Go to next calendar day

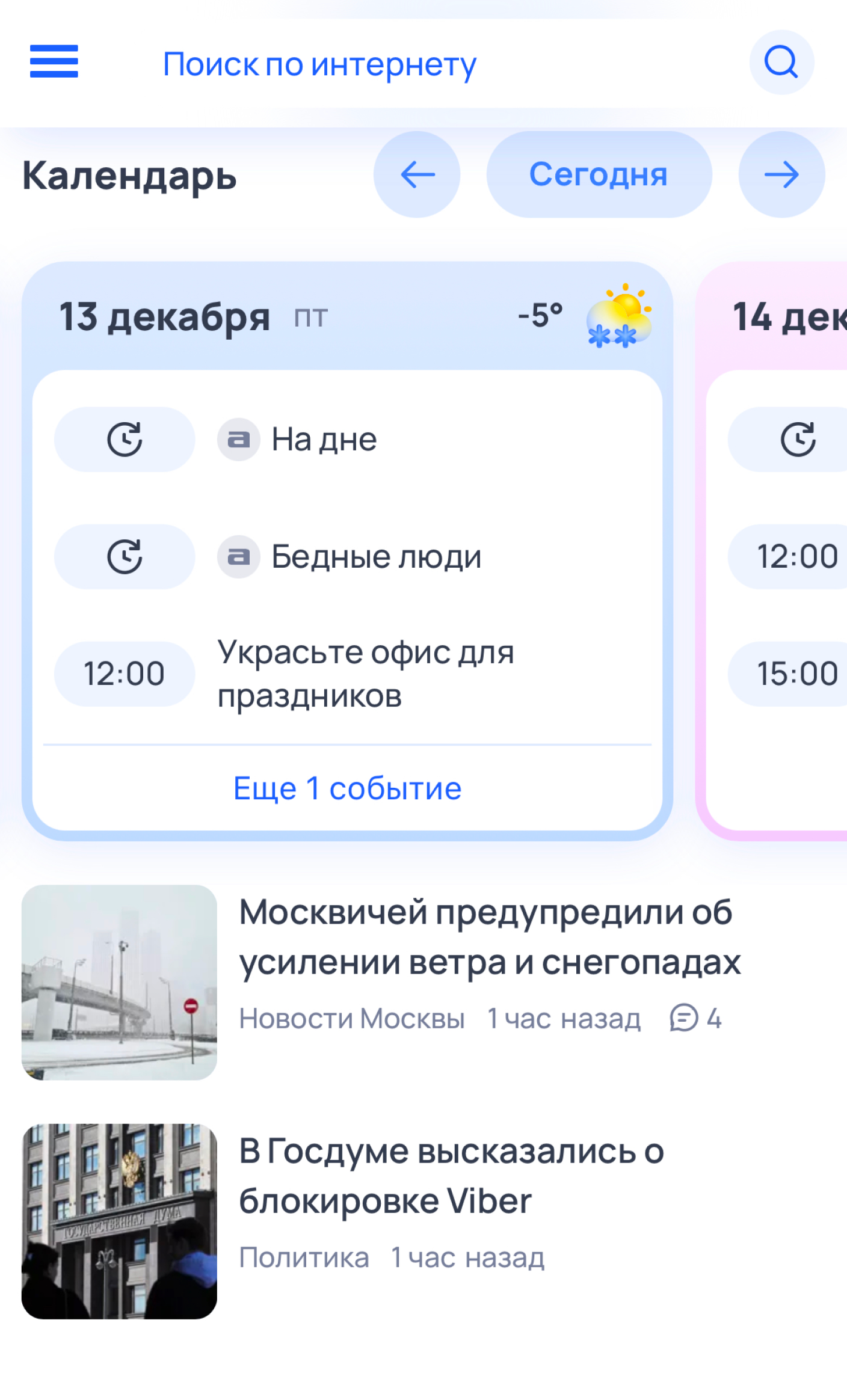(781, 175)
